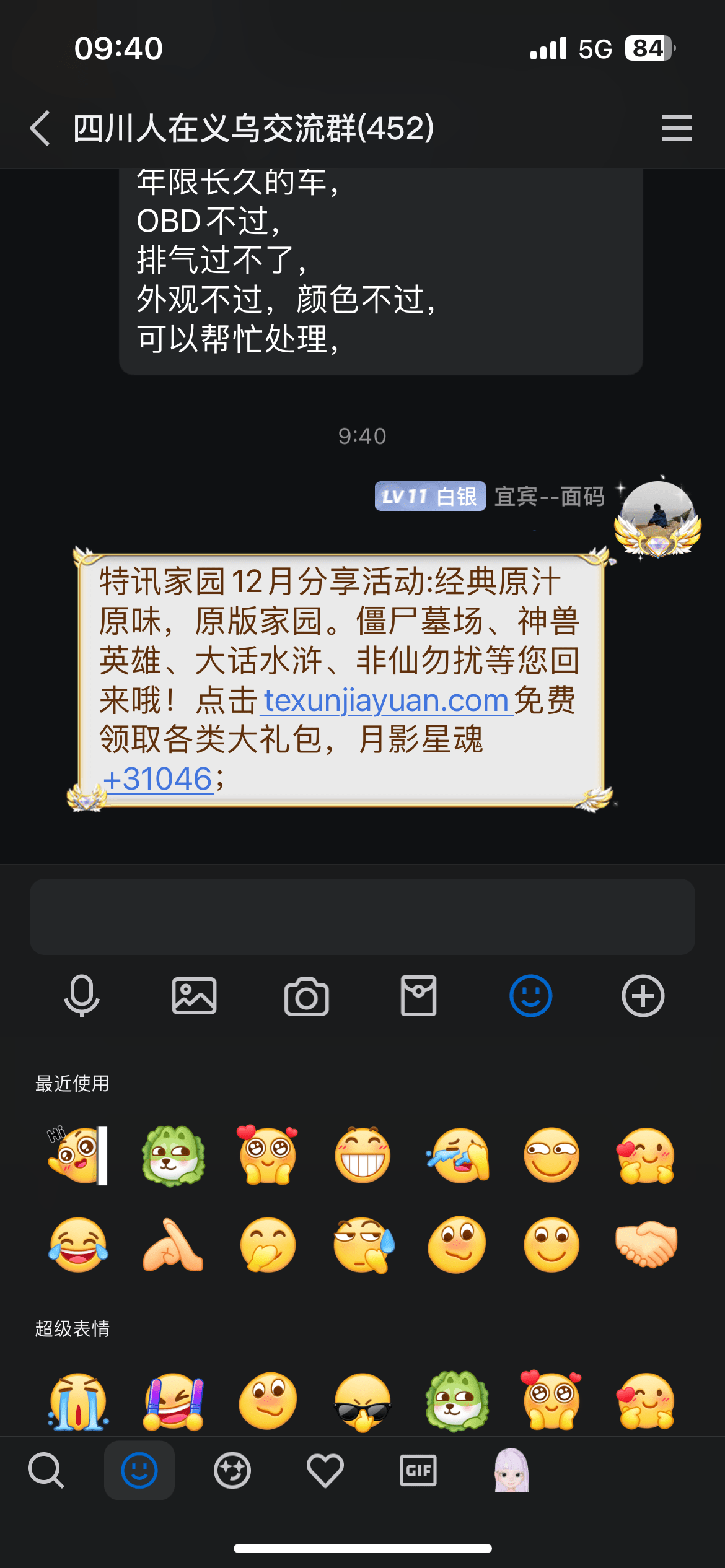Viewport: 725px width, 1568px height.
Task: Open the plus more-options button
Action: pyautogui.click(x=643, y=996)
